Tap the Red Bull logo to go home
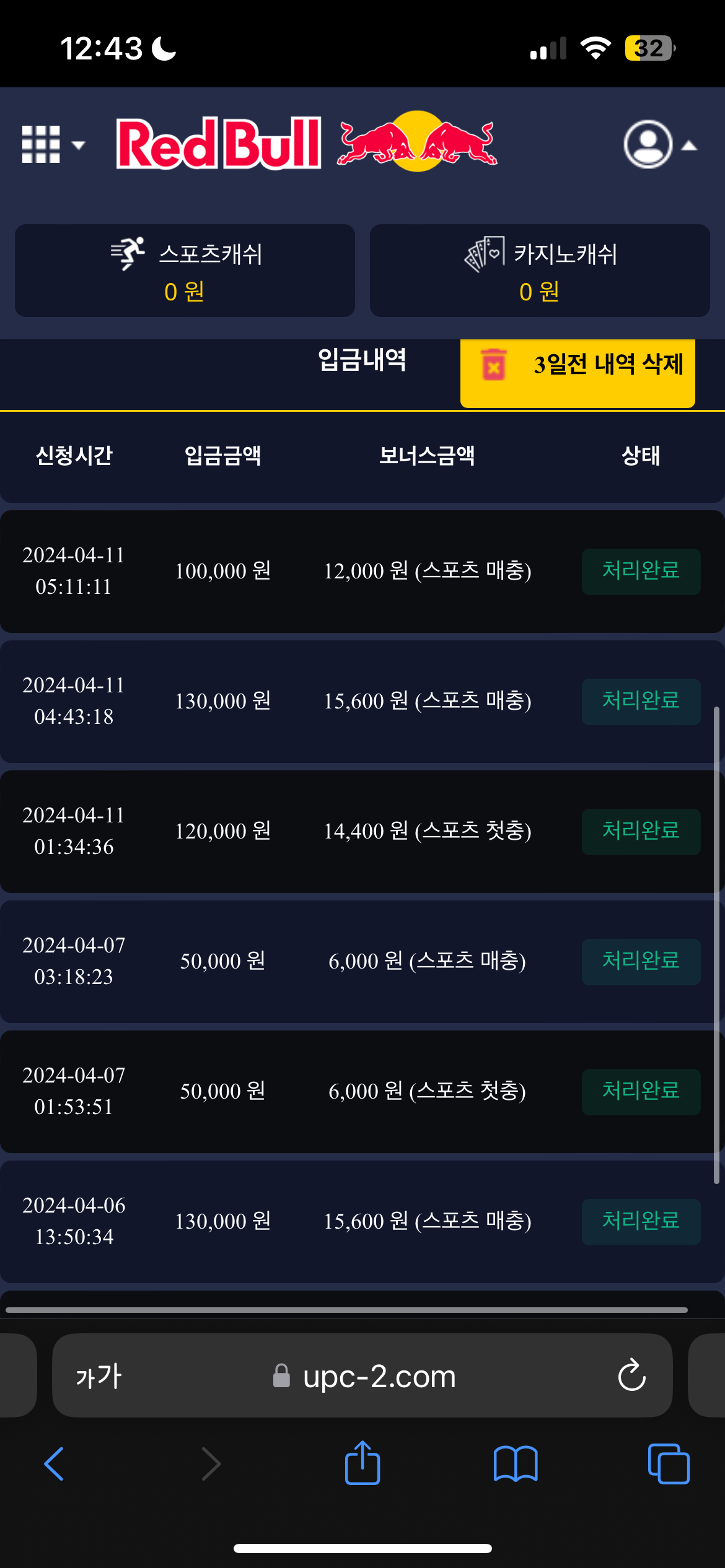The height and width of the screenshot is (1568, 725). pyautogui.click(x=307, y=142)
